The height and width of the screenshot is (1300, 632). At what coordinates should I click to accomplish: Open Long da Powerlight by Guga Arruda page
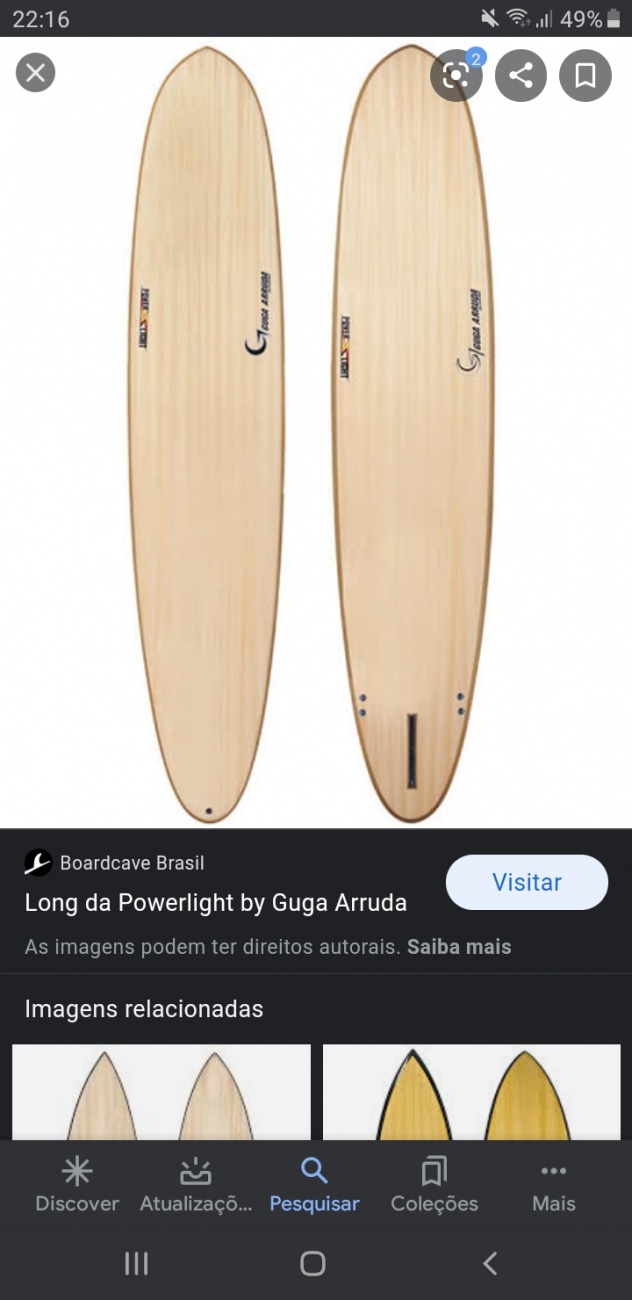pos(215,902)
